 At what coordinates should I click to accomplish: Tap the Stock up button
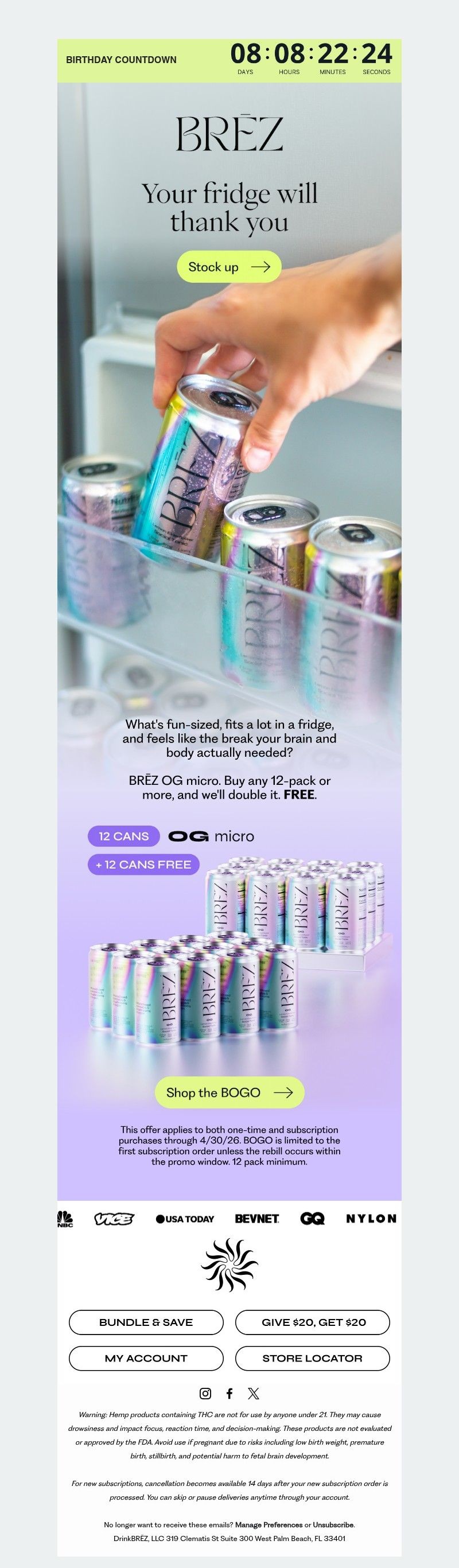click(x=229, y=267)
